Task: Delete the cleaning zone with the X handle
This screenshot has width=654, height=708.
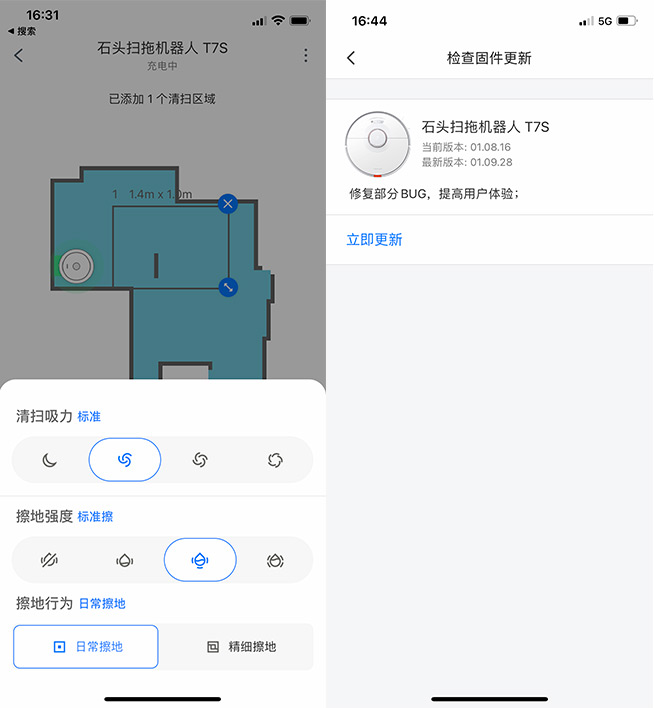Action: pyautogui.click(x=228, y=204)
